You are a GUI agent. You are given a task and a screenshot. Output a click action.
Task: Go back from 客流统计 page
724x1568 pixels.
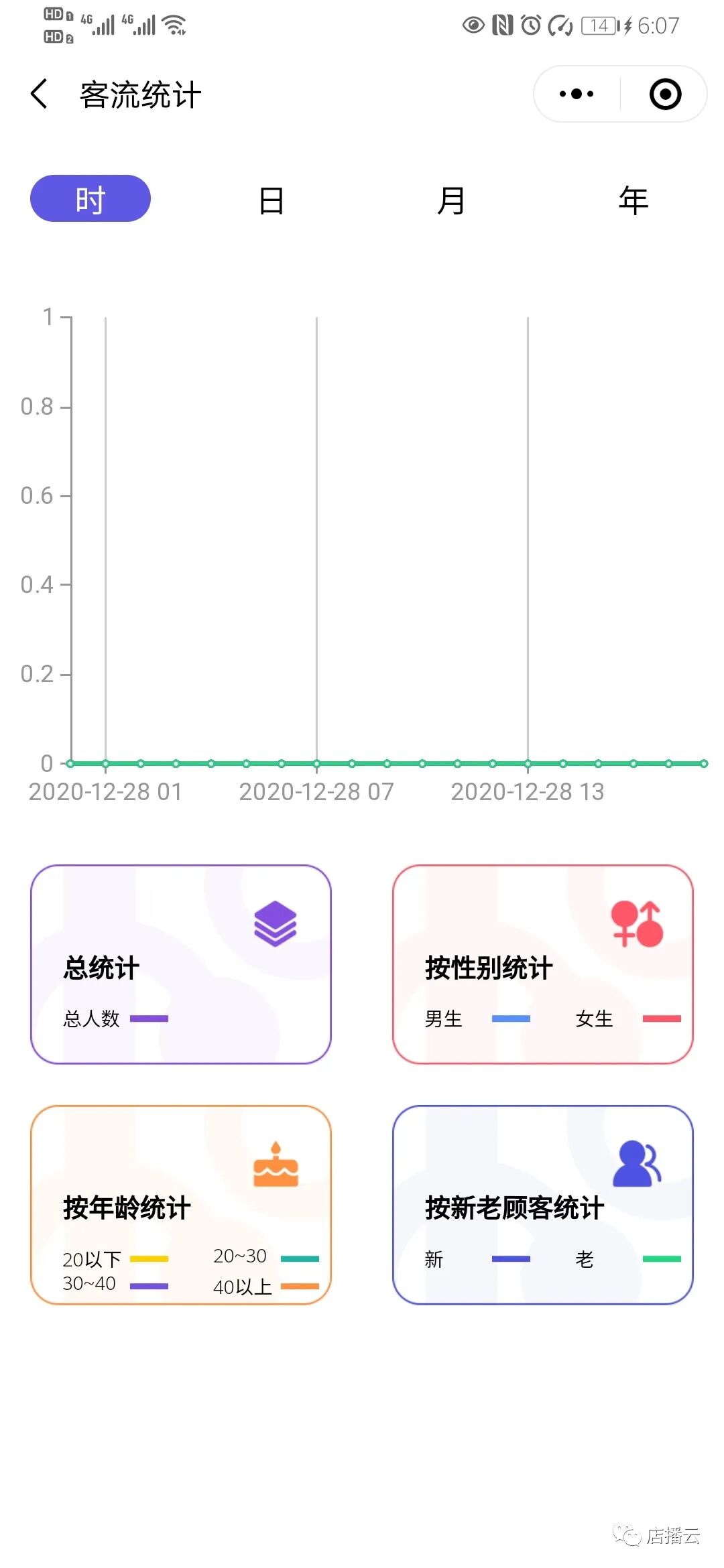(x=40, y=94)
